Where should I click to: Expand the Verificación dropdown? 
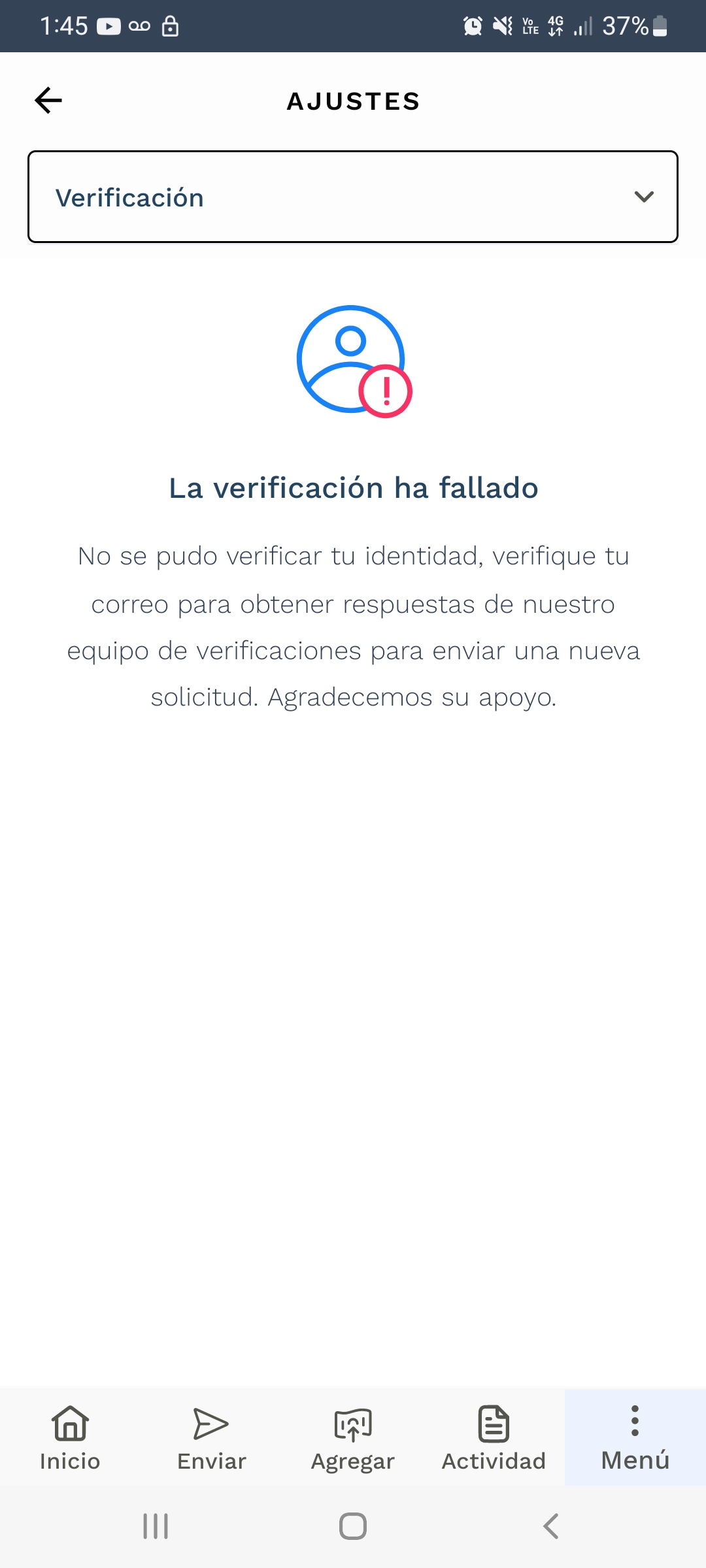tap(353, 197)
